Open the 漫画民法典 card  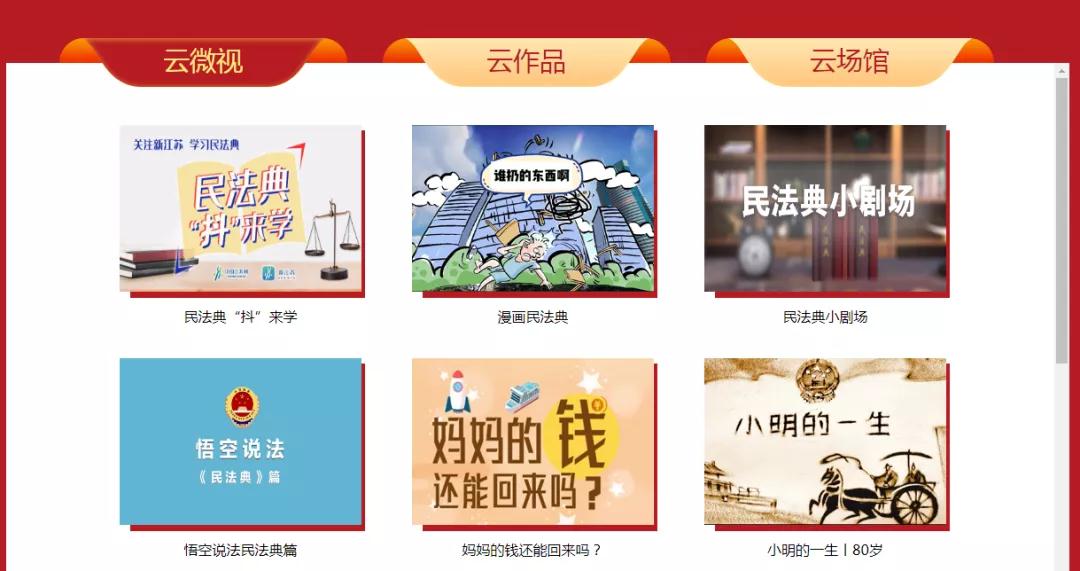[532, 209]
